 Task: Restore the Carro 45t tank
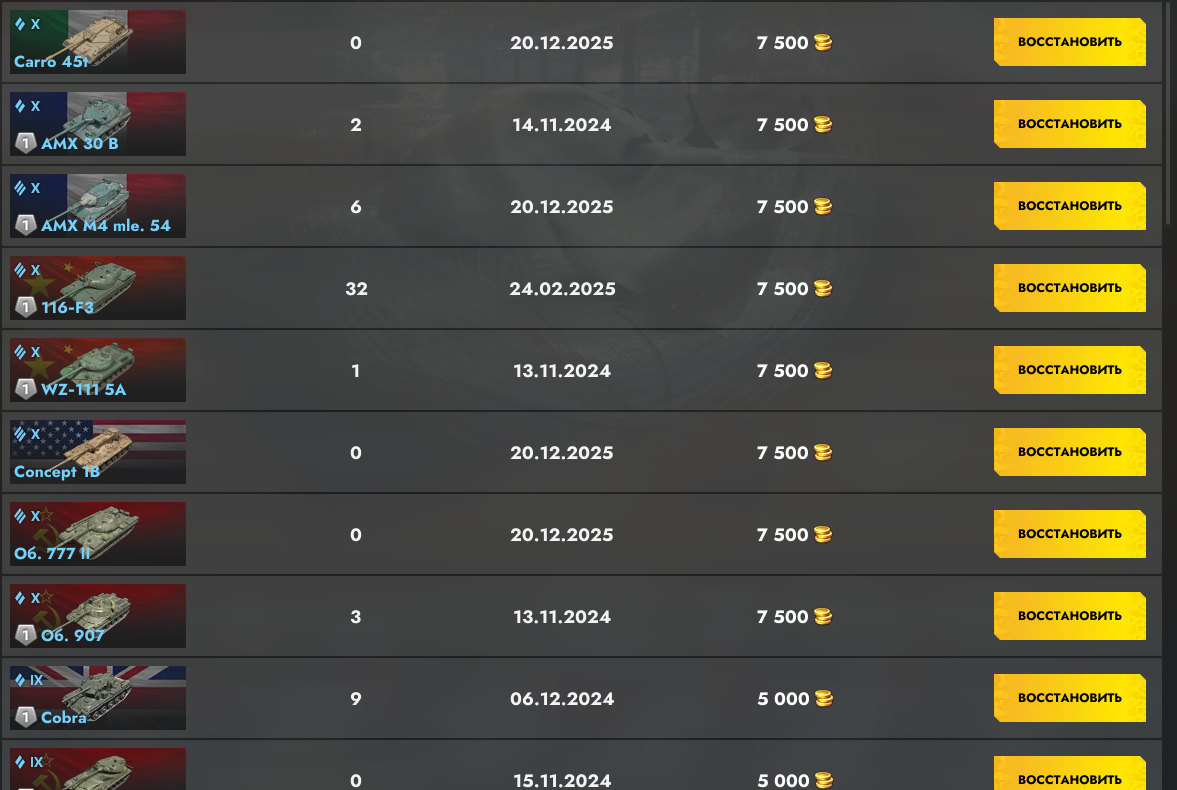coord(1069,42)
